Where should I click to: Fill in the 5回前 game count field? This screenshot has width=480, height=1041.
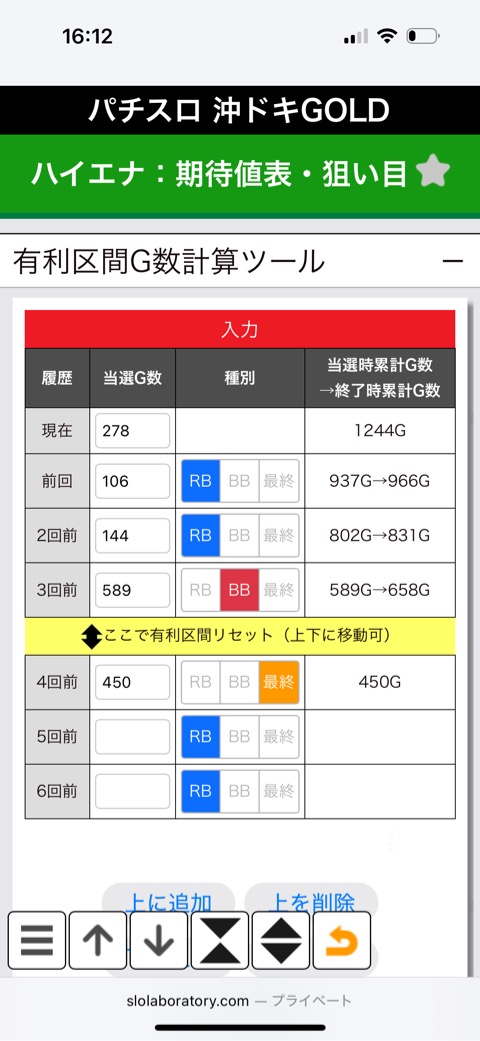132,736
